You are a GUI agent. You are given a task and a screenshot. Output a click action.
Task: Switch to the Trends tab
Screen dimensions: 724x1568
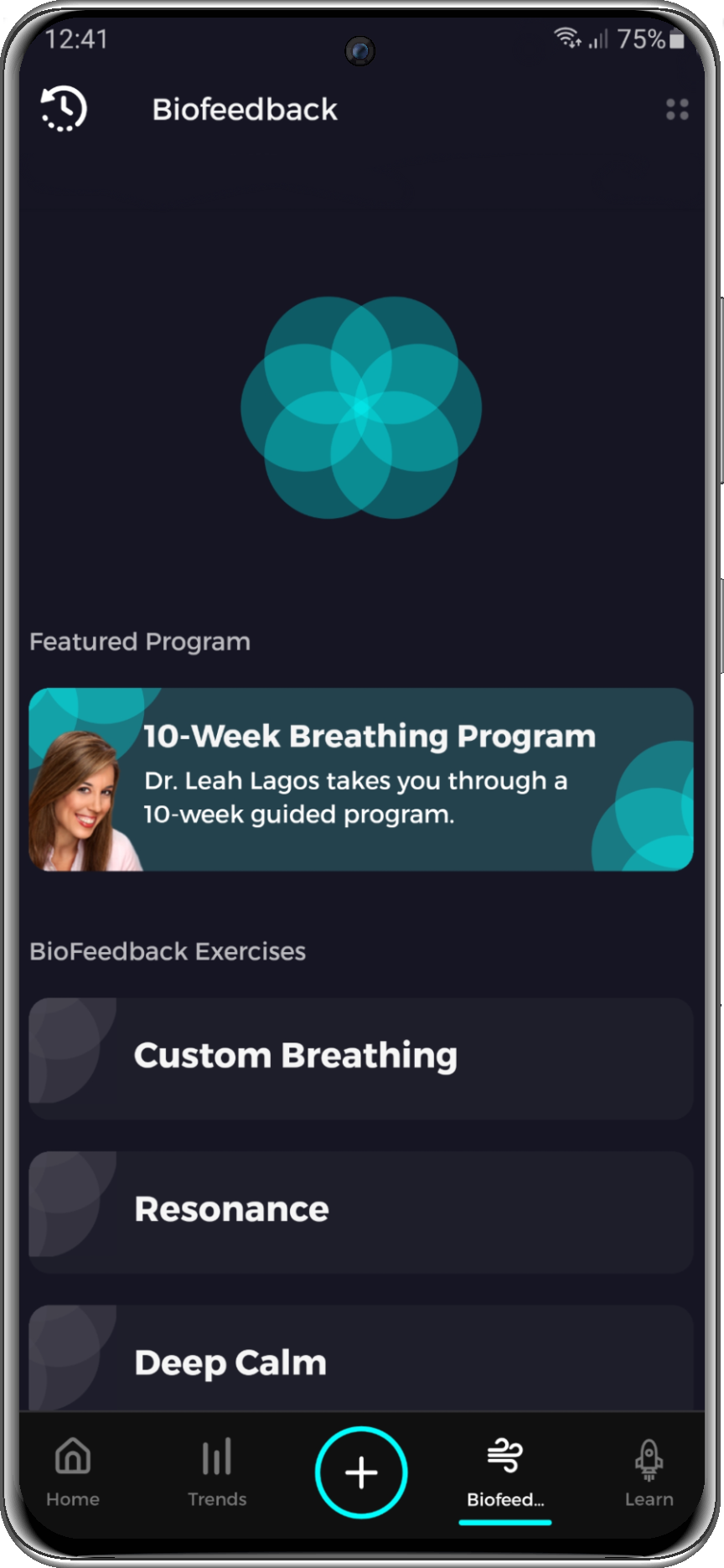[217, 1472]
